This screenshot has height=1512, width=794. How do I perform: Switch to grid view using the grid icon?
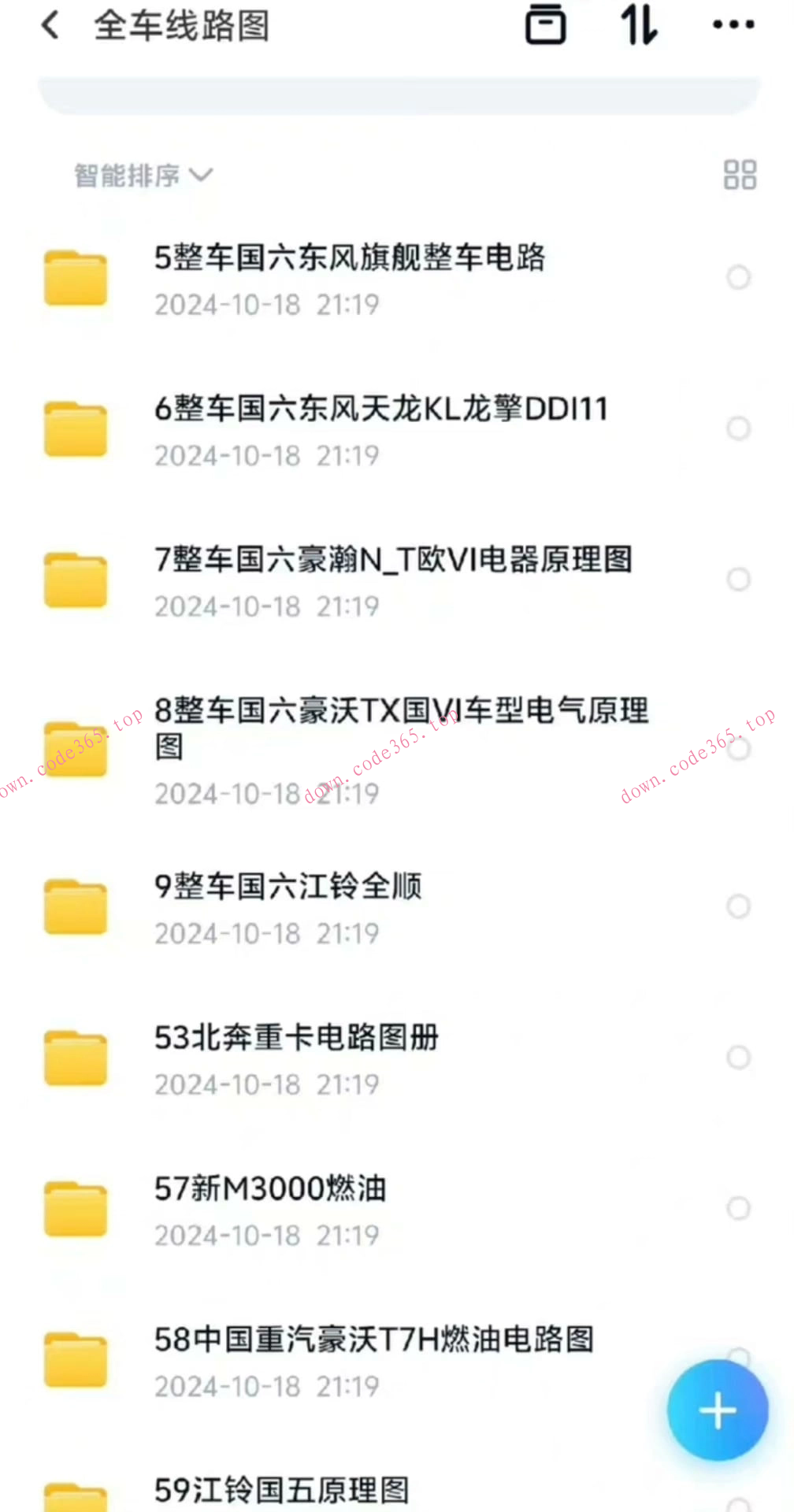739,175
